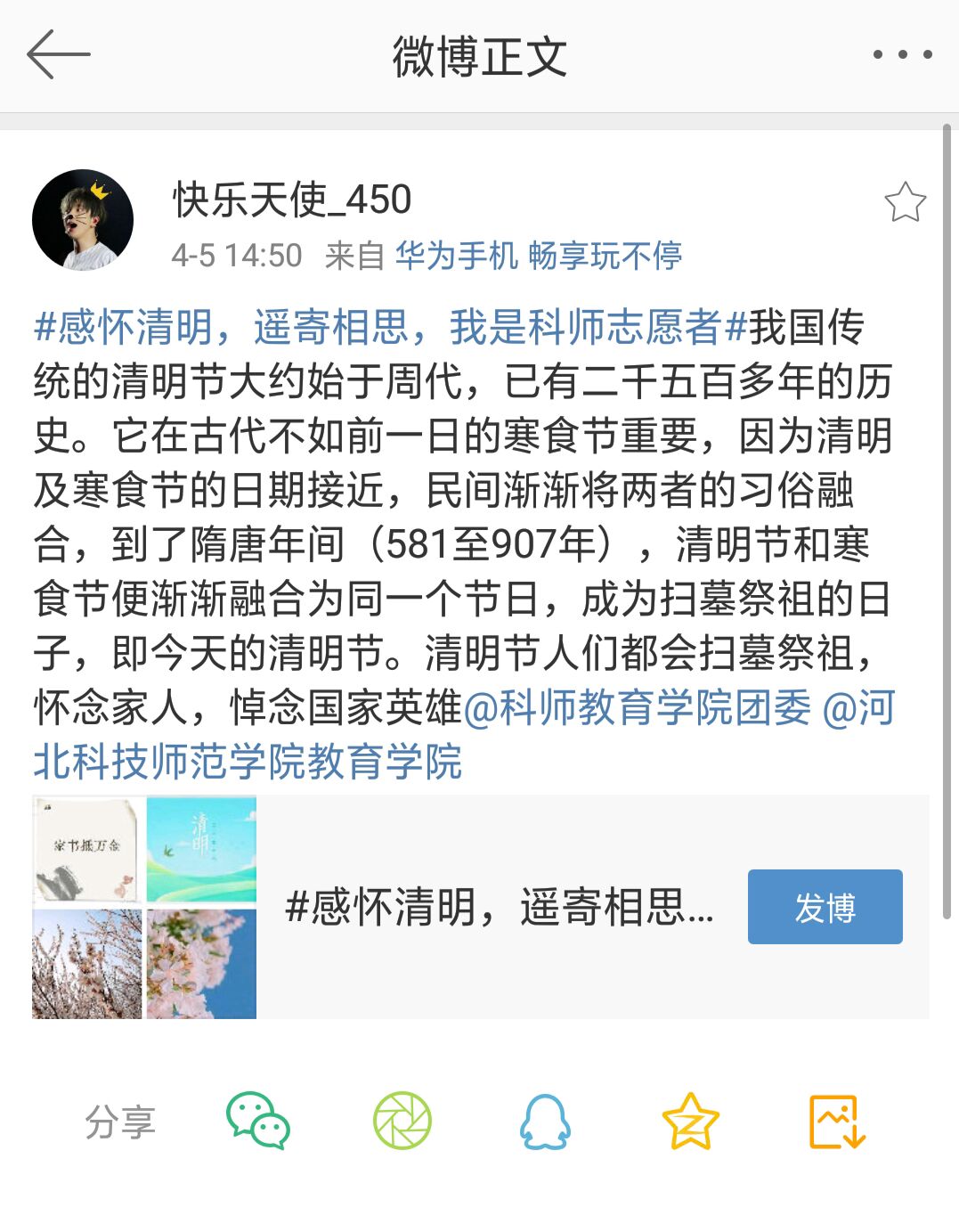Share to WeChat Moments

pyautogui.click(x=402, y=1121)
